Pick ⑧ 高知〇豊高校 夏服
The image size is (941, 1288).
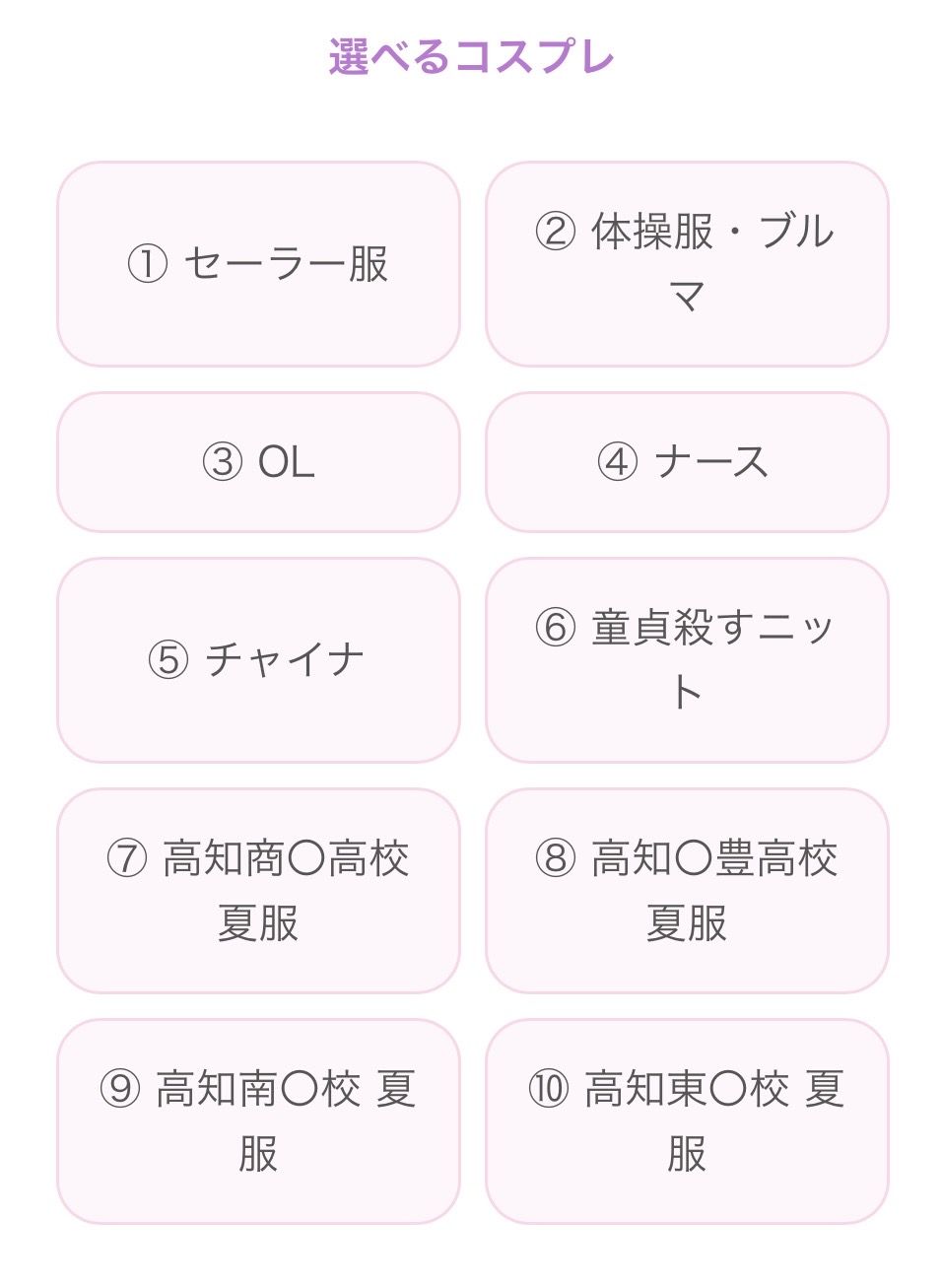(687, 891)
